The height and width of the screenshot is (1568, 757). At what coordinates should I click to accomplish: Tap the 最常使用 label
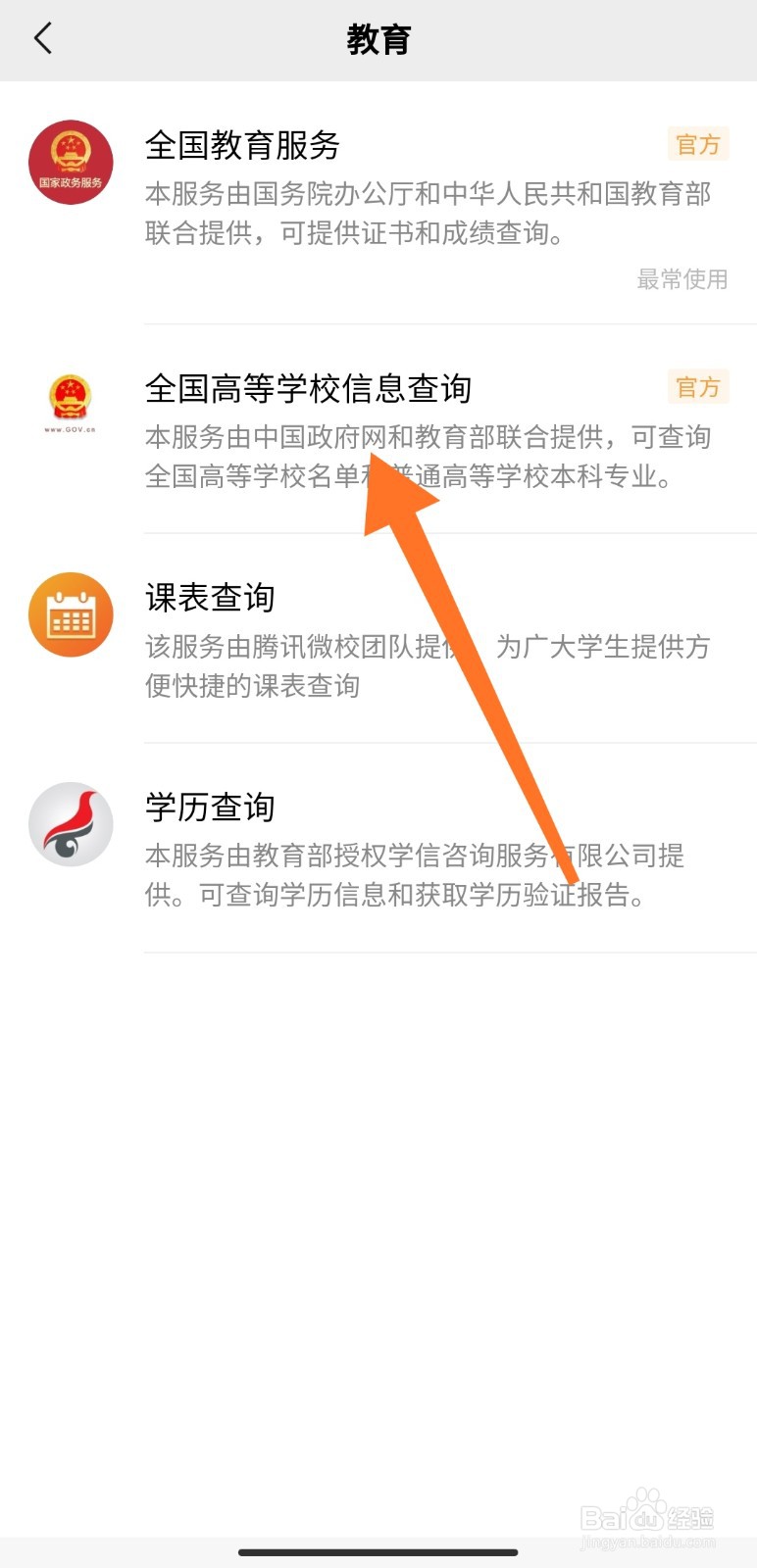click(682, 281)
